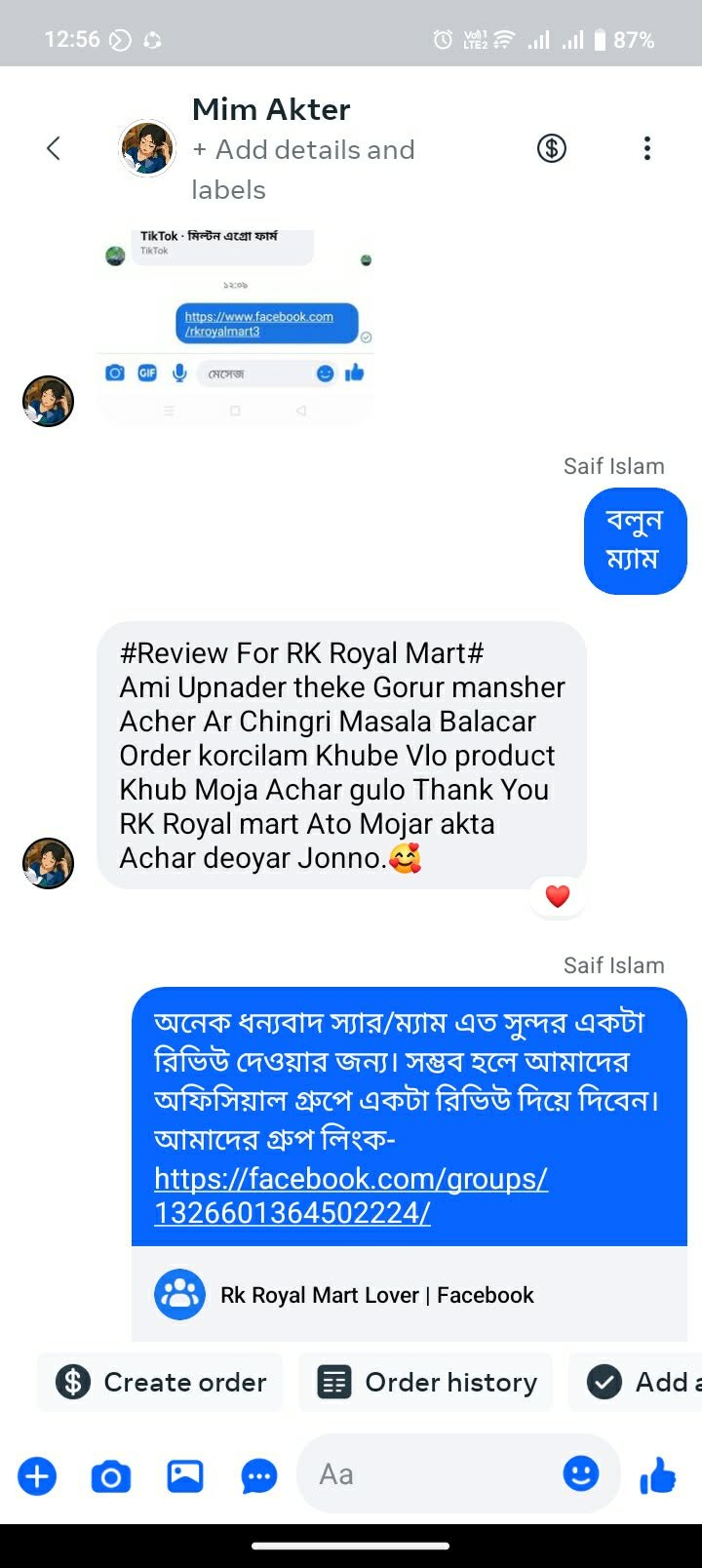Focus the Aa message field
702x1568 pixels.
pos(429,1473)
